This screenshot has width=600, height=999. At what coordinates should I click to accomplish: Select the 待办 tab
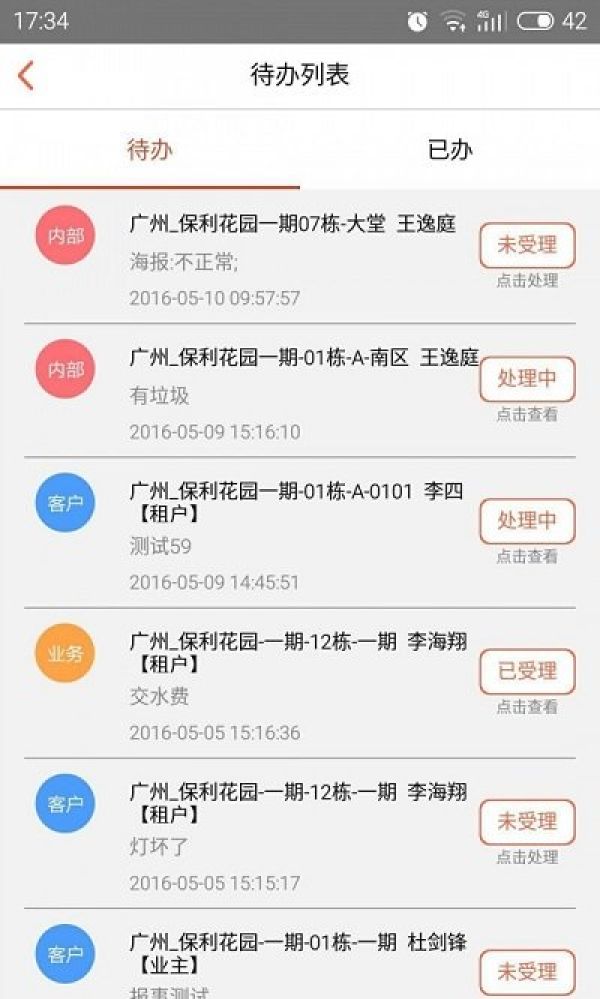tap(150, 150)
